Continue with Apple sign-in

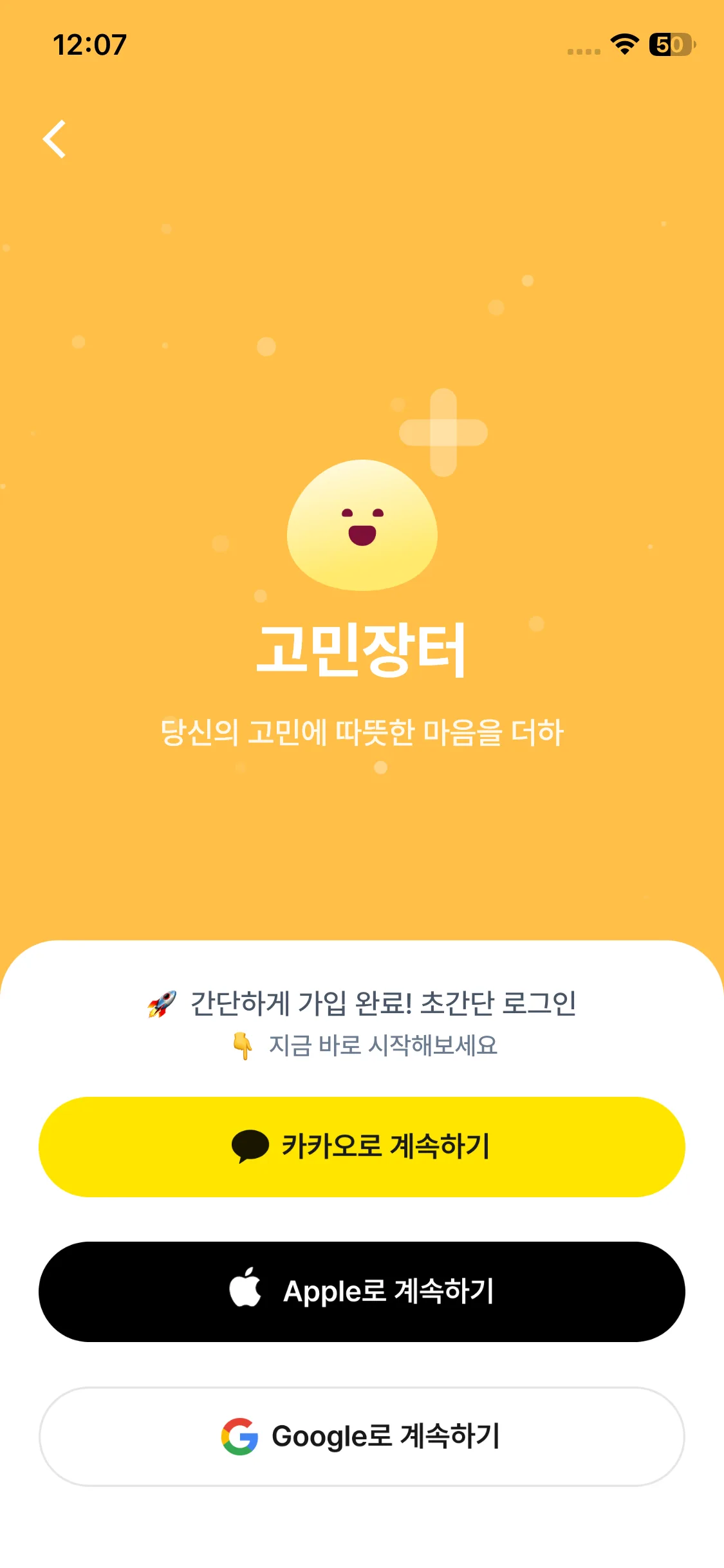click(362, 1291)
